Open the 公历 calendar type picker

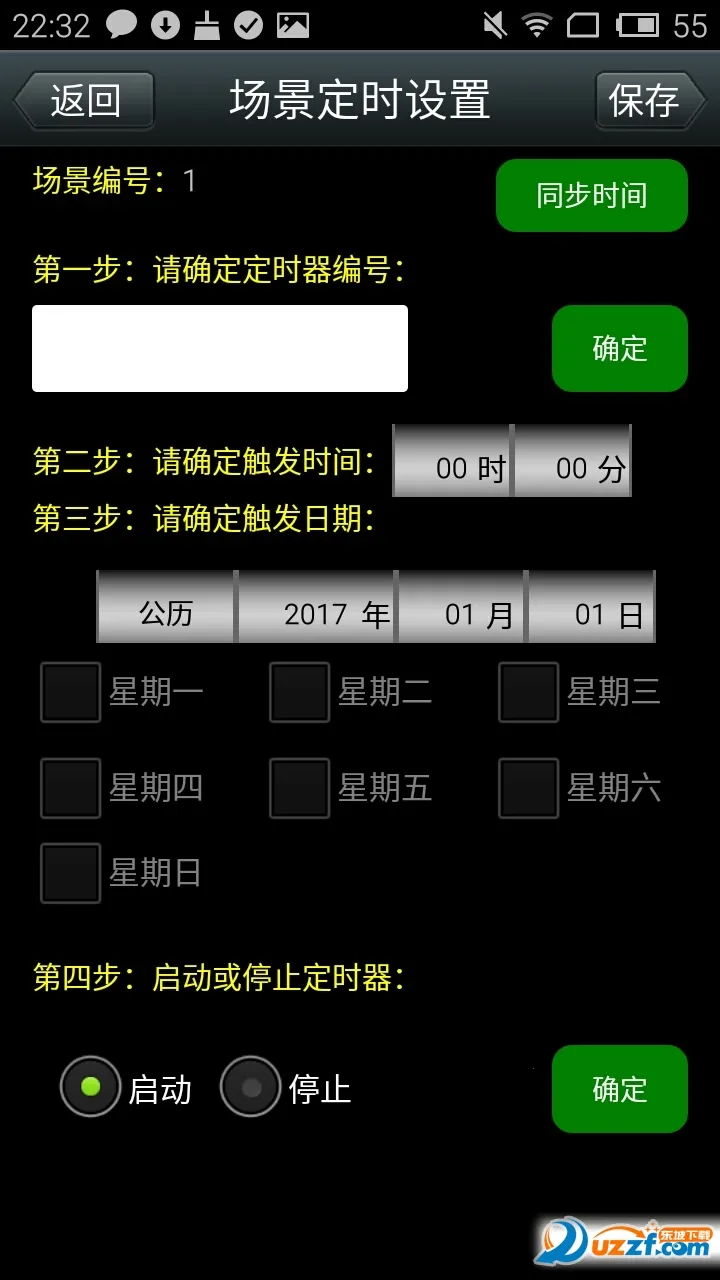coord(166,607)
